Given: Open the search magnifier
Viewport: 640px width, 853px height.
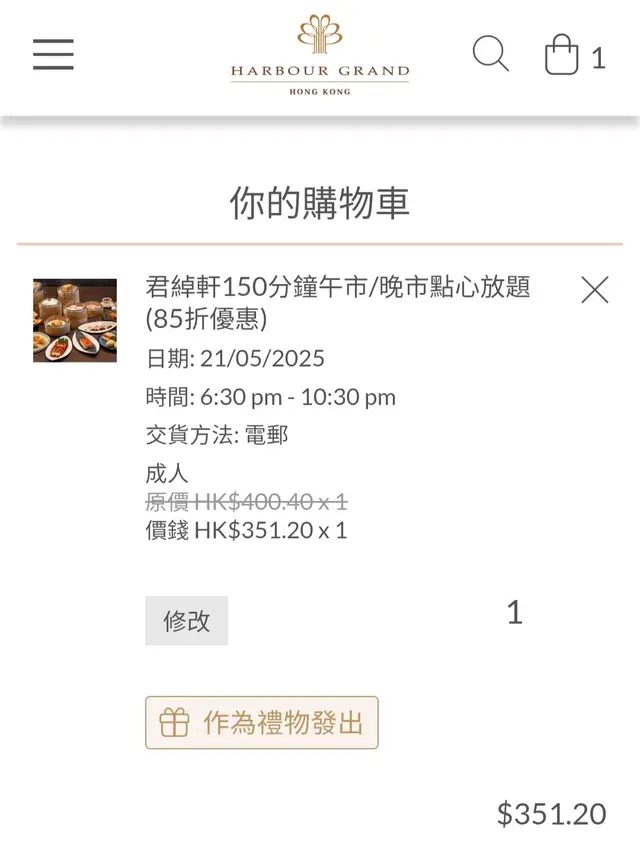Looking at the screenshot, I should click(x=490, y=54).
